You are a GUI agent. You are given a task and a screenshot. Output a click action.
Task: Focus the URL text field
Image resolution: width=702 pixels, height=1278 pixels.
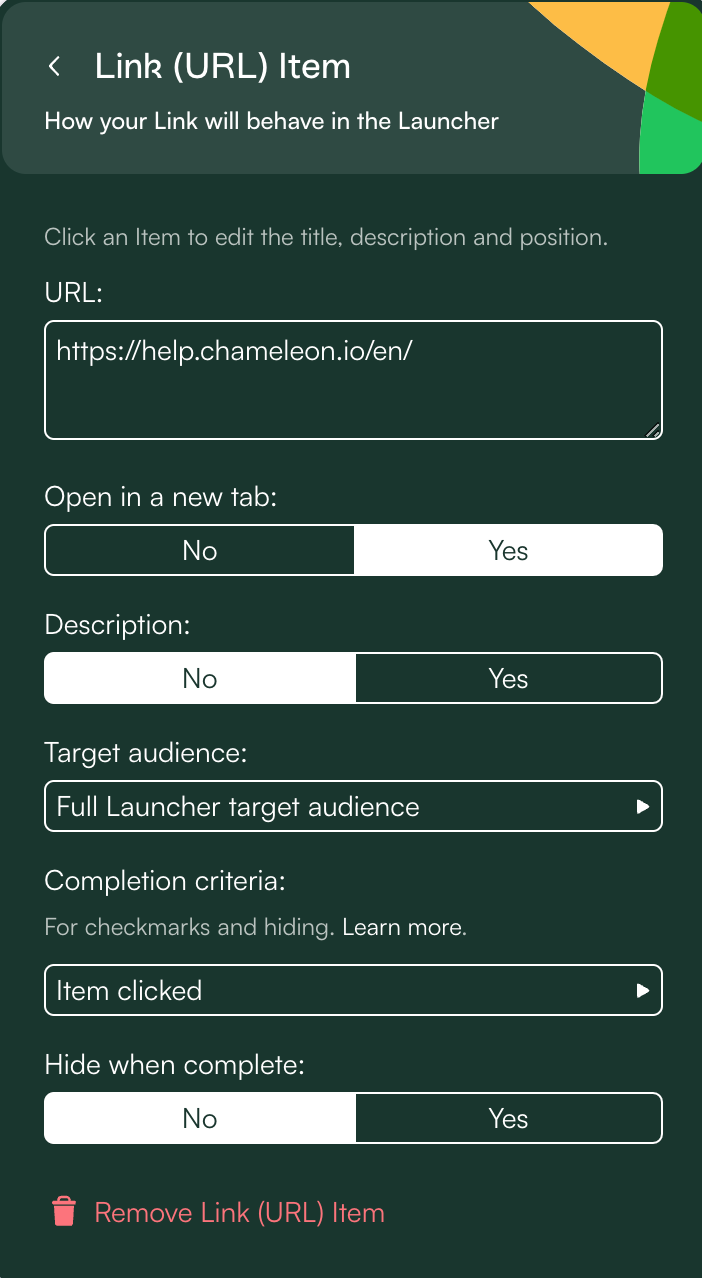(353, 379)
